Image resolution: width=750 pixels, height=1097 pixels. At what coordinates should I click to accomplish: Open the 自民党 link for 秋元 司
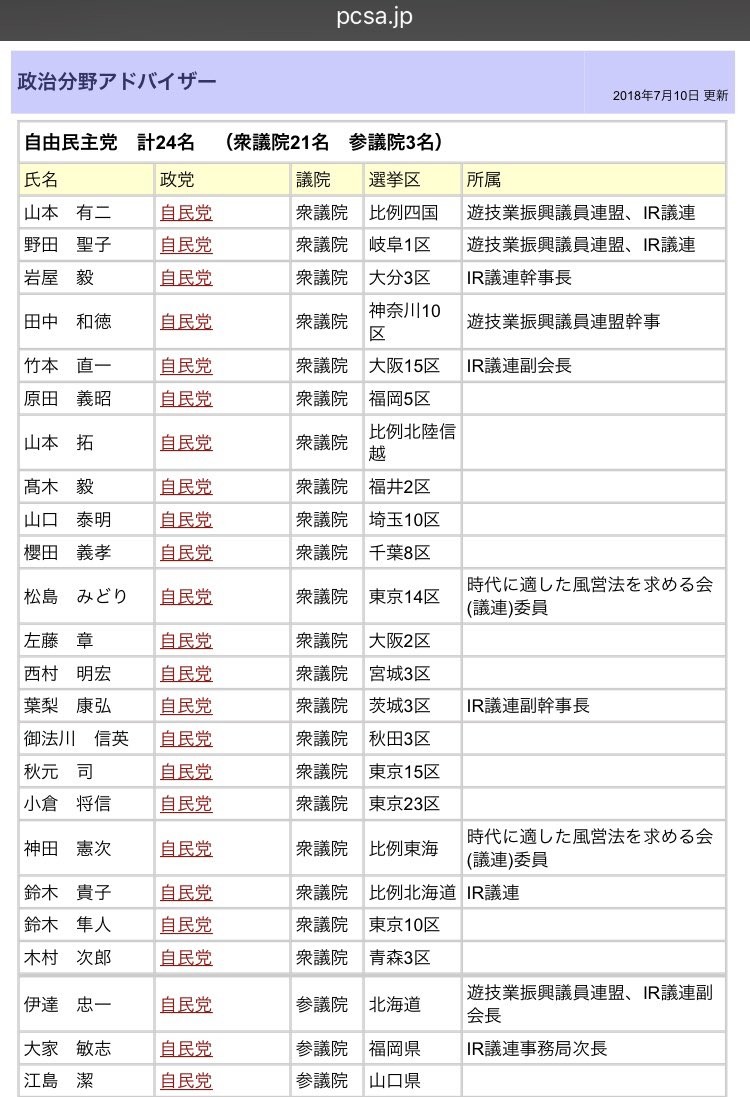pos(186,771)
